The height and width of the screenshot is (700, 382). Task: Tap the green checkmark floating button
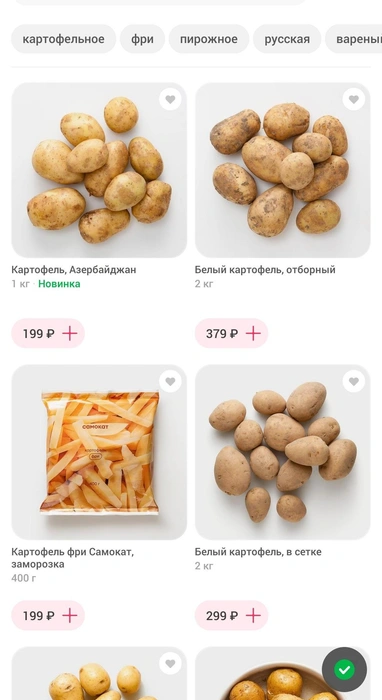tap(344, 669)
